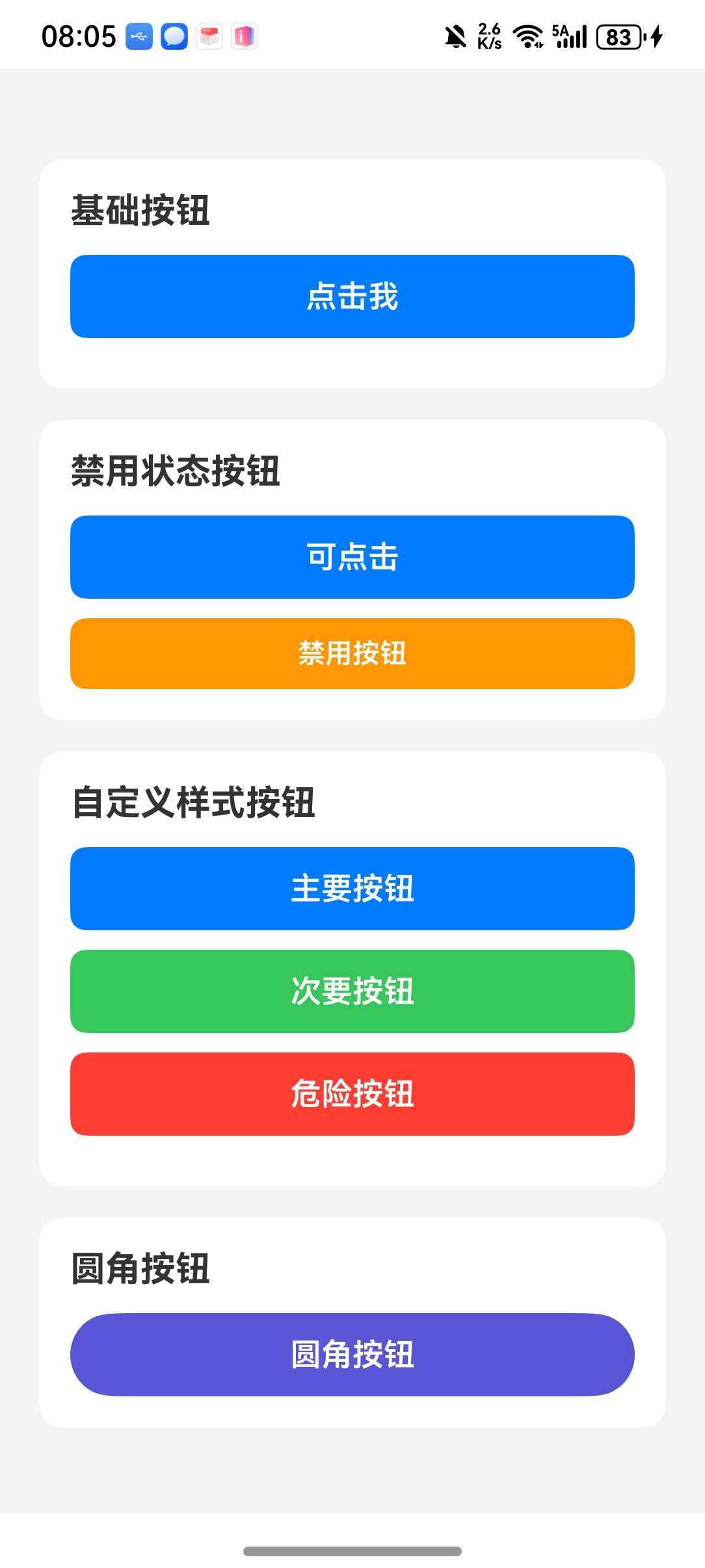Select the 主要按钮 primary button

(352, 889)
